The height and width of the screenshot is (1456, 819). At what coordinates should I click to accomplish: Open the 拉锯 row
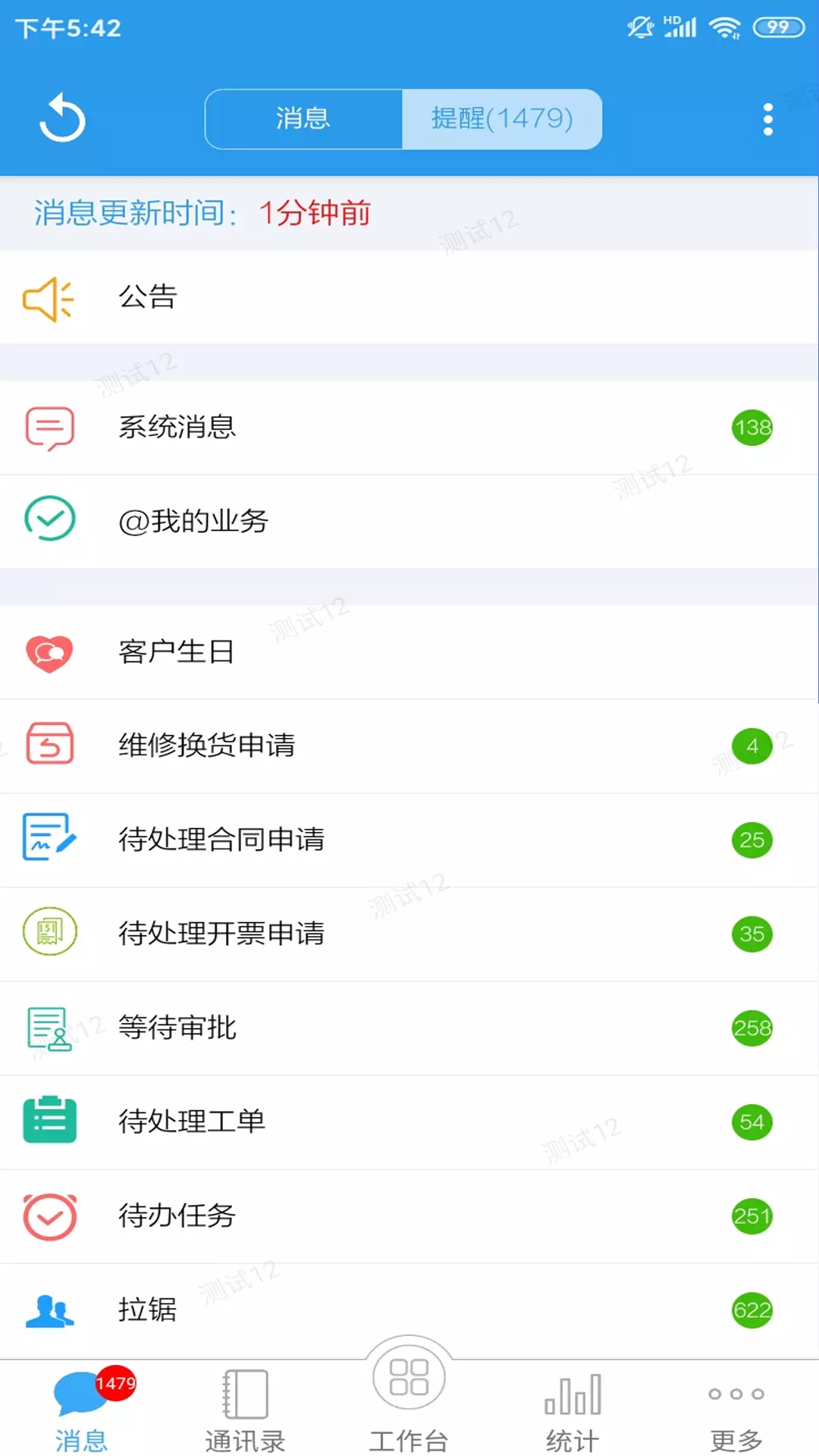(409, 1310)
